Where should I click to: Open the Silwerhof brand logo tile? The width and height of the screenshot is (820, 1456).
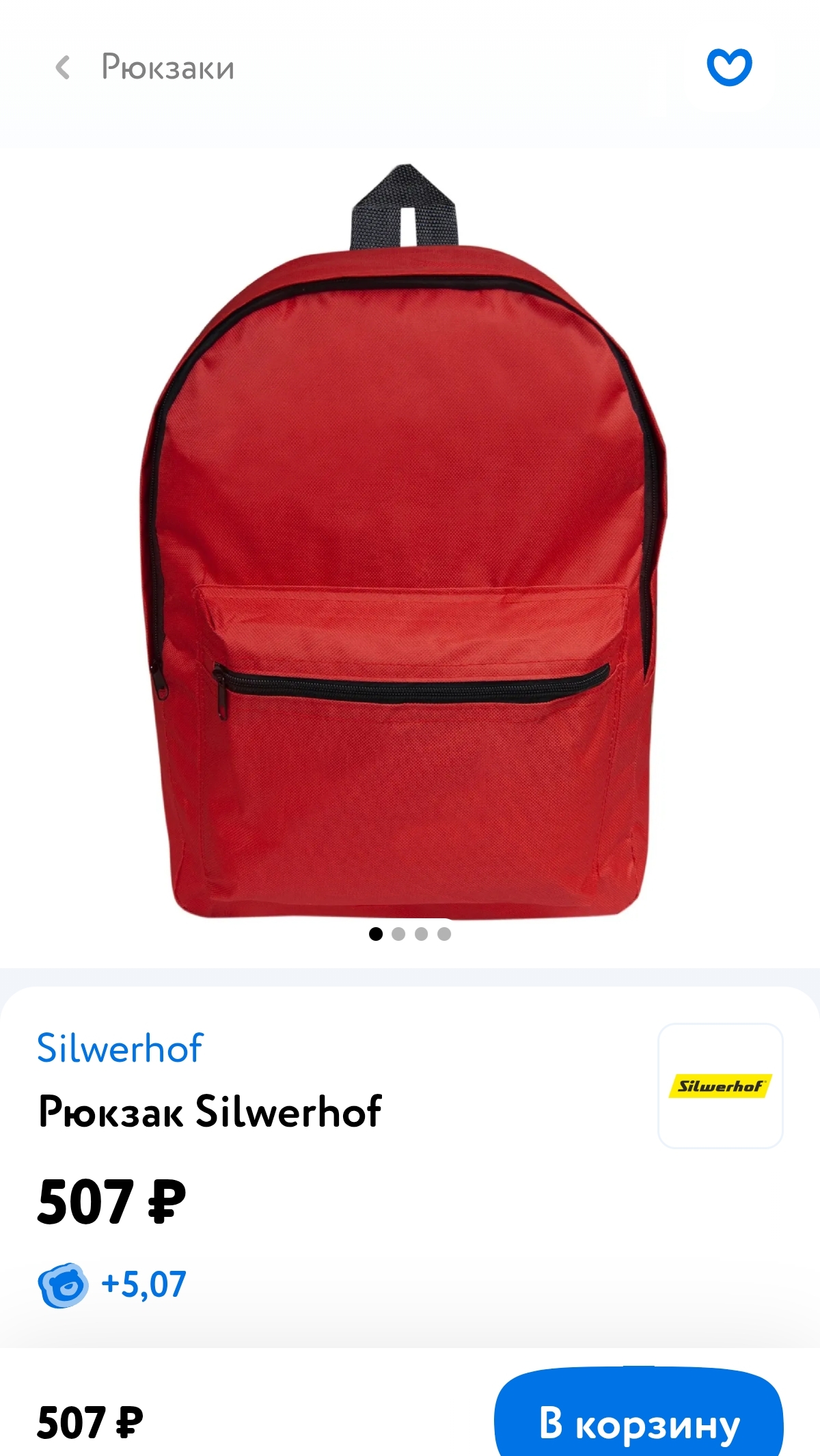(720, 1086)
